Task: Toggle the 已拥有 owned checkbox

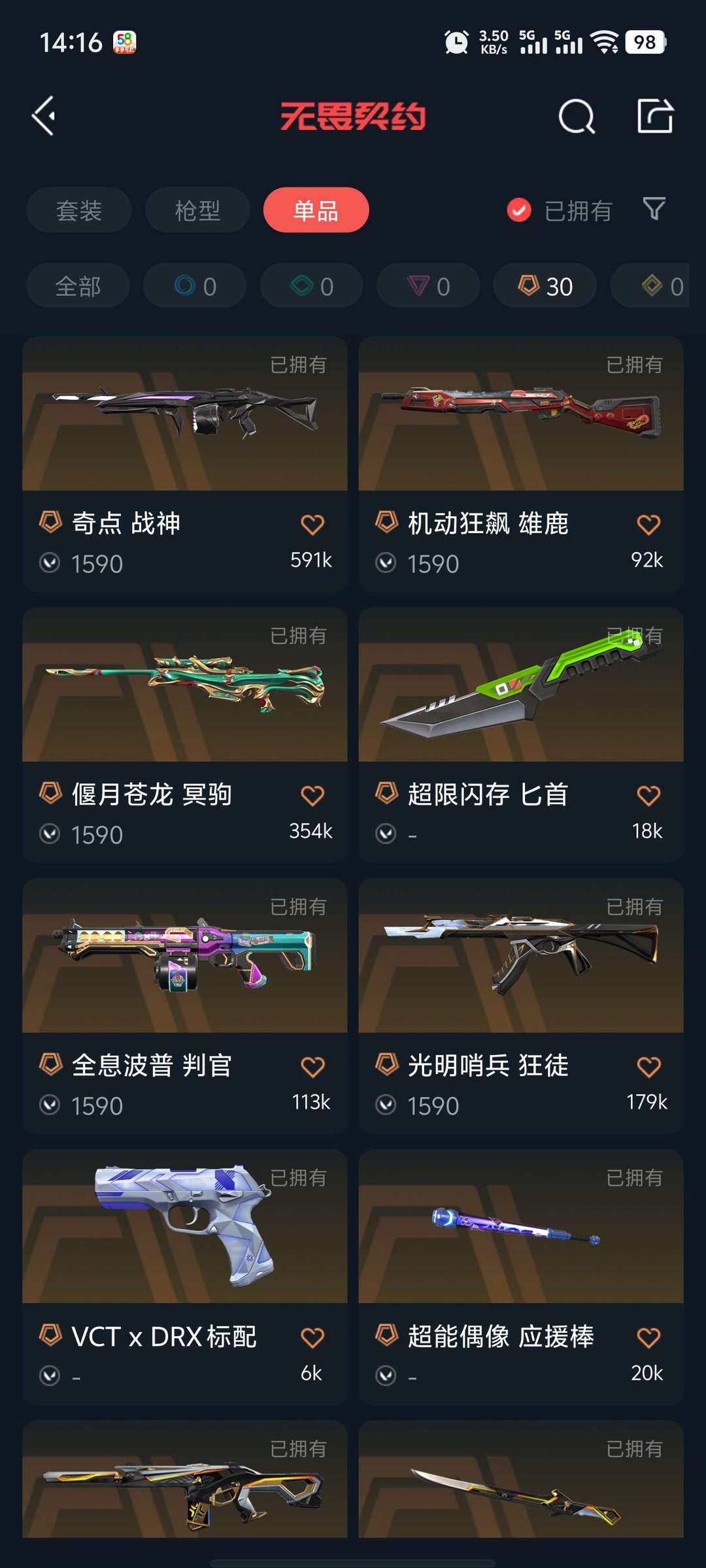Action: (x=519, y=210)
